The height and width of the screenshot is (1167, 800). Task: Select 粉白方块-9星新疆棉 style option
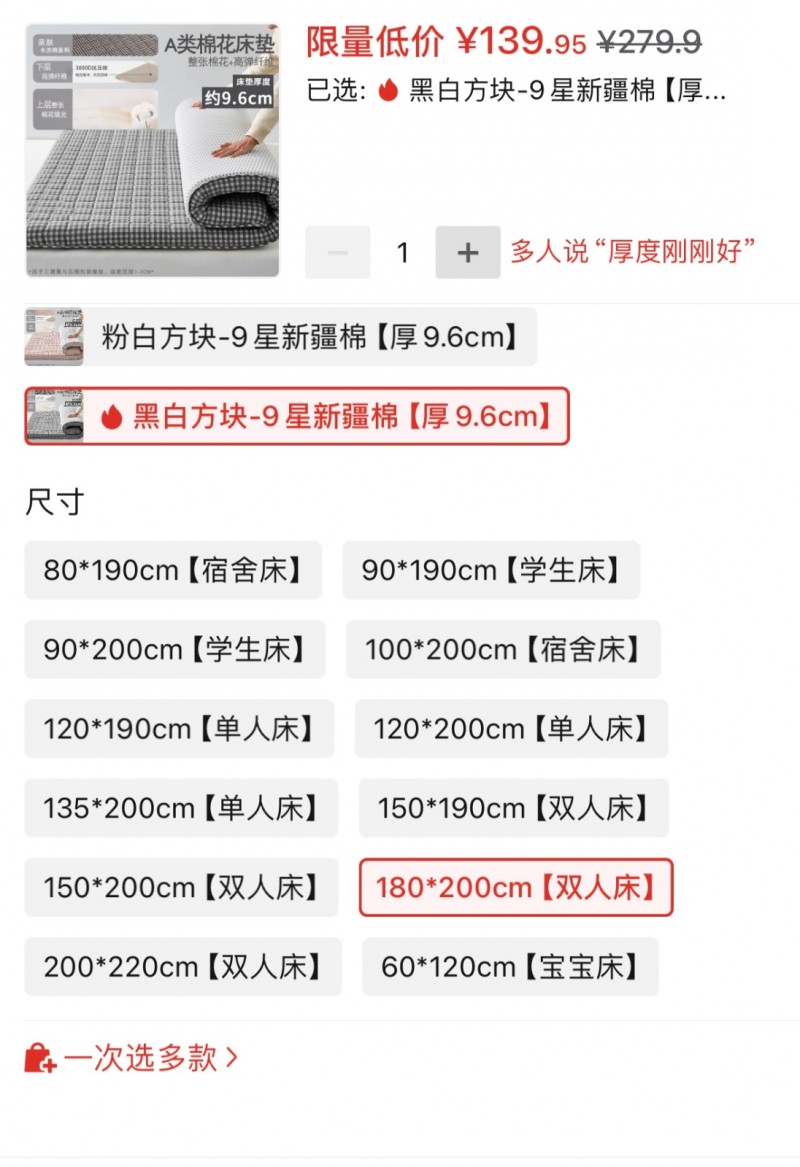coord(281,337)
